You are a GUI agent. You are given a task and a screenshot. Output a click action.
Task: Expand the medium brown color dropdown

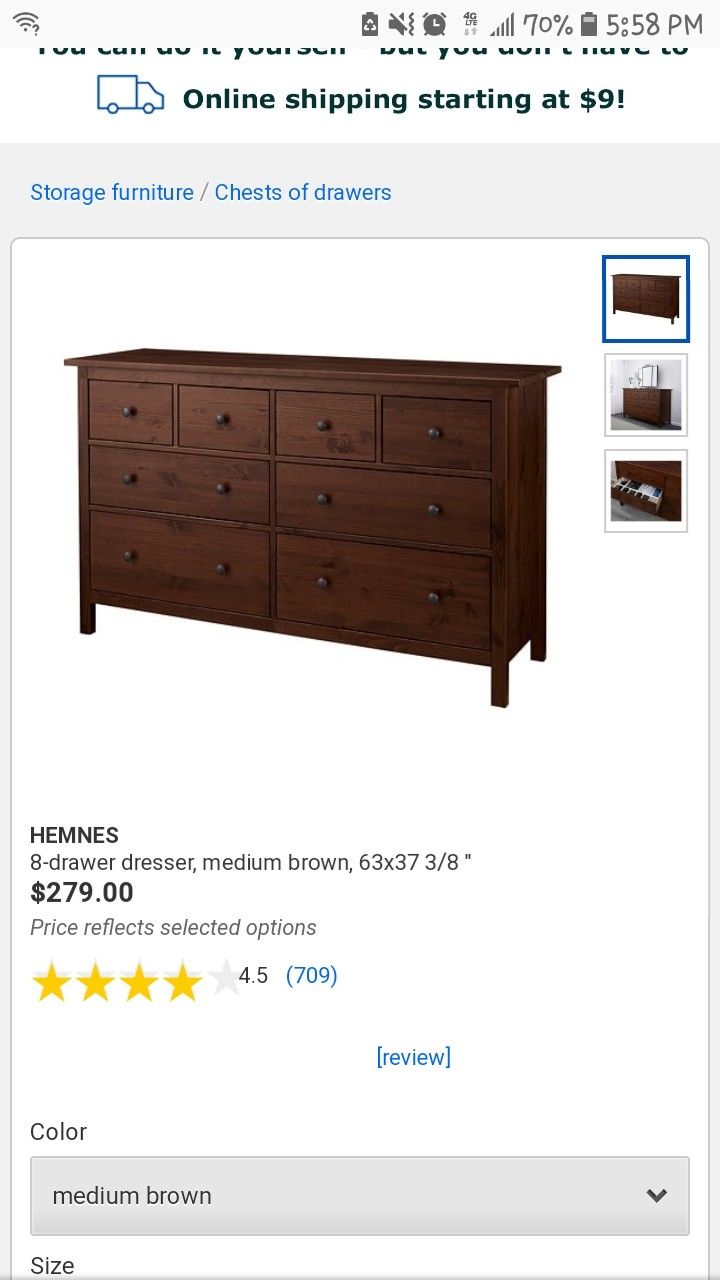[360, 1196]
